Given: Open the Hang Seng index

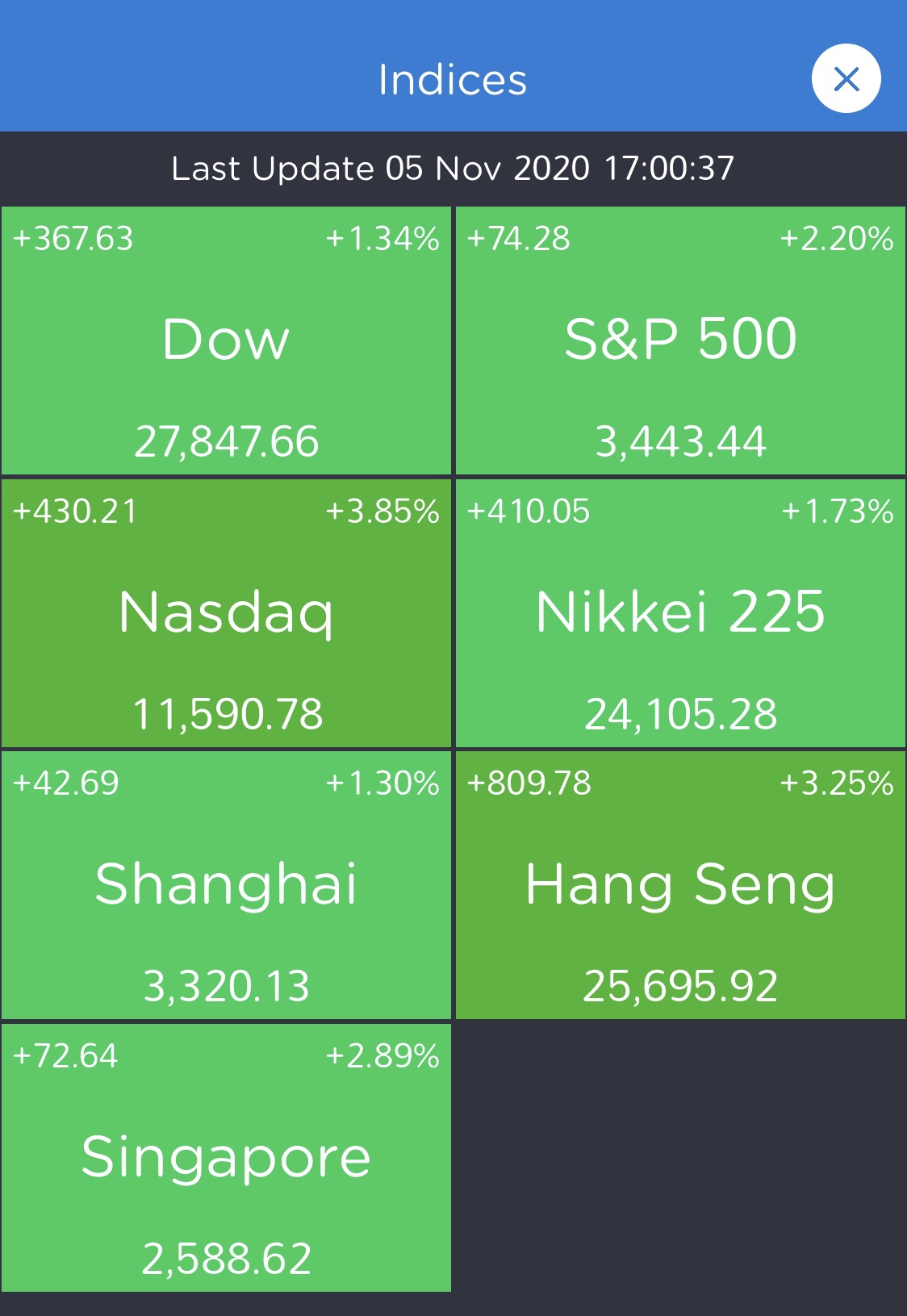Looking at the screenshot, I should 680,885.
